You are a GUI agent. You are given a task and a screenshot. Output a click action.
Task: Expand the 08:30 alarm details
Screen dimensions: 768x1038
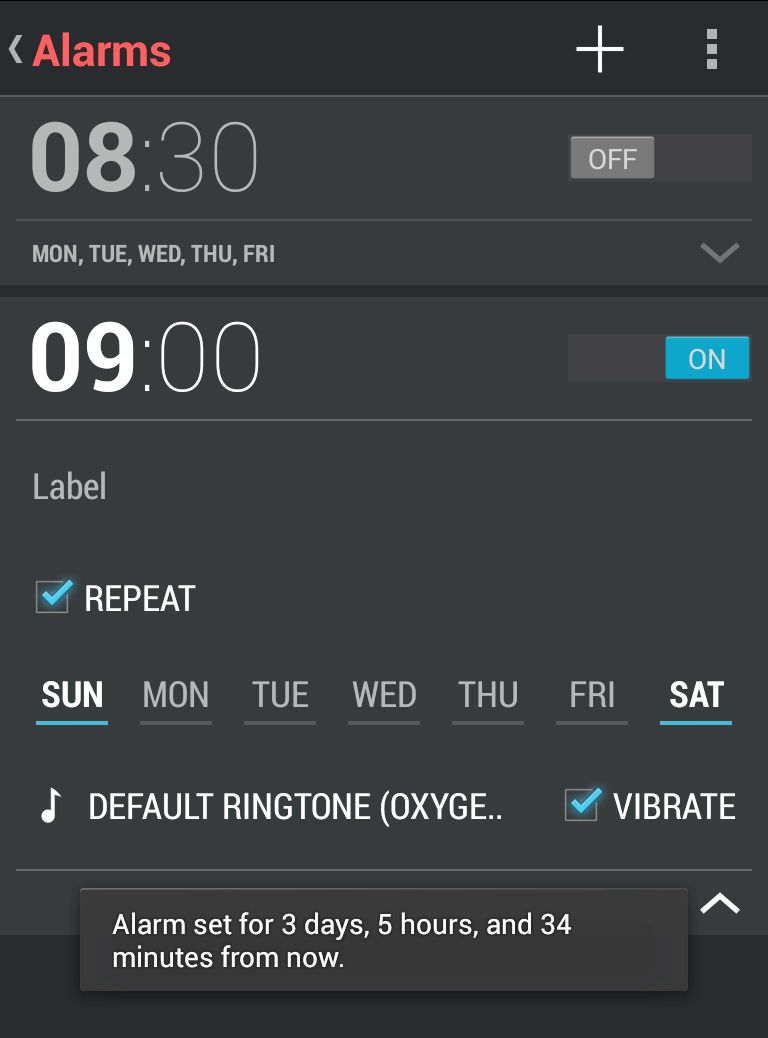720,253
